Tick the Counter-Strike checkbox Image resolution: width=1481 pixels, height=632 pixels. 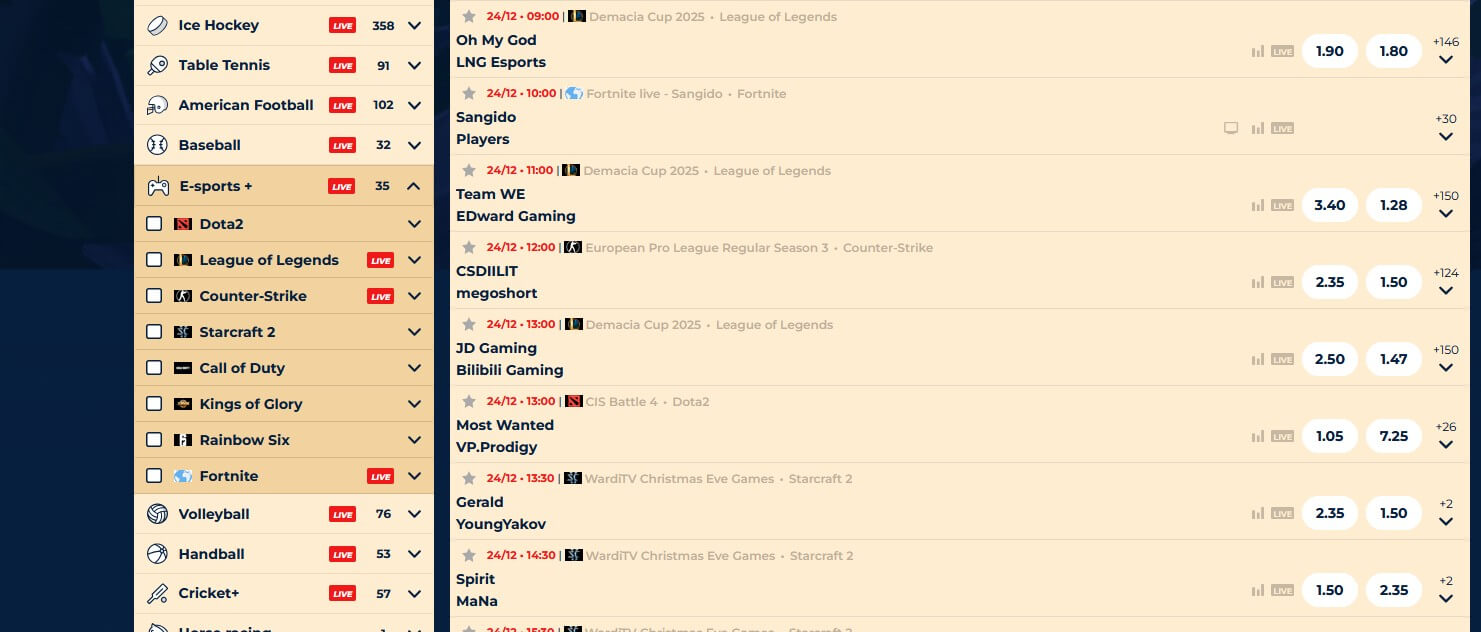point(154,296)
